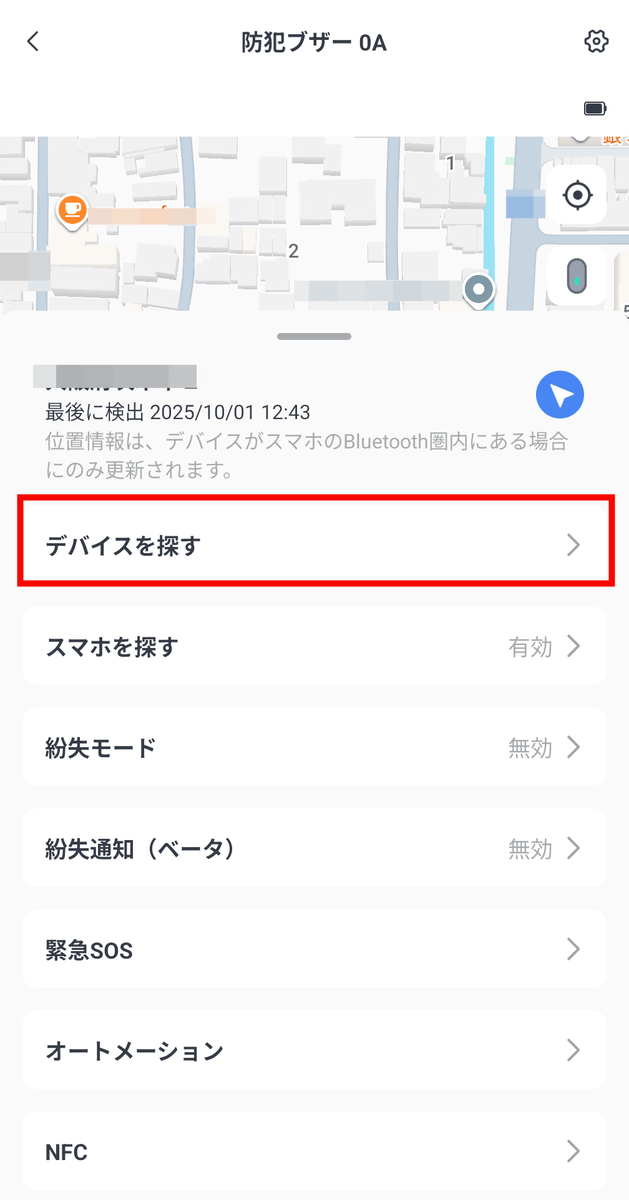Go back using the top-left arrow
The width and height of the screenshot is (629, 1200).
(34, 42)
